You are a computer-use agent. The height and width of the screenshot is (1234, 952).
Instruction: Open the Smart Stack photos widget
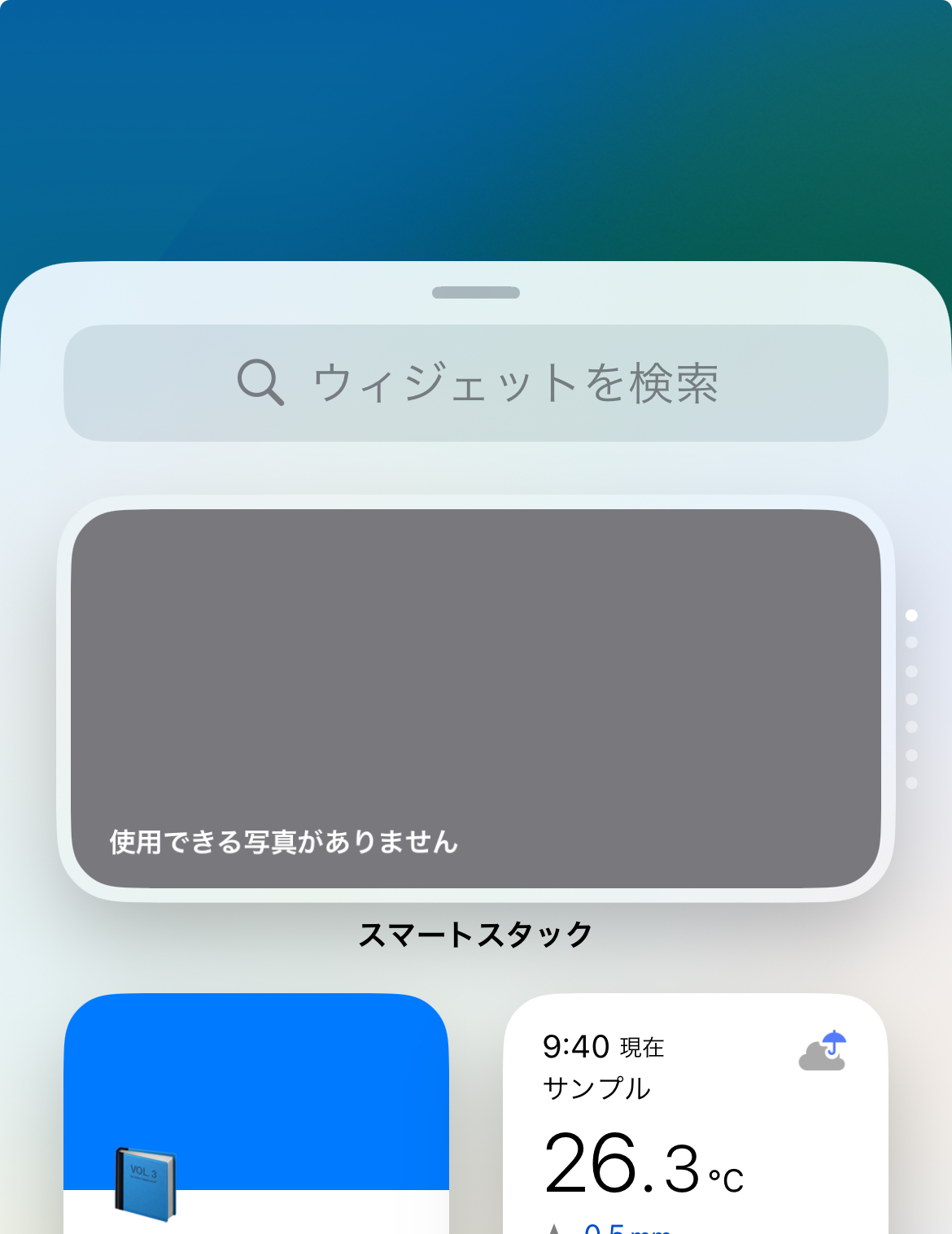476,698
